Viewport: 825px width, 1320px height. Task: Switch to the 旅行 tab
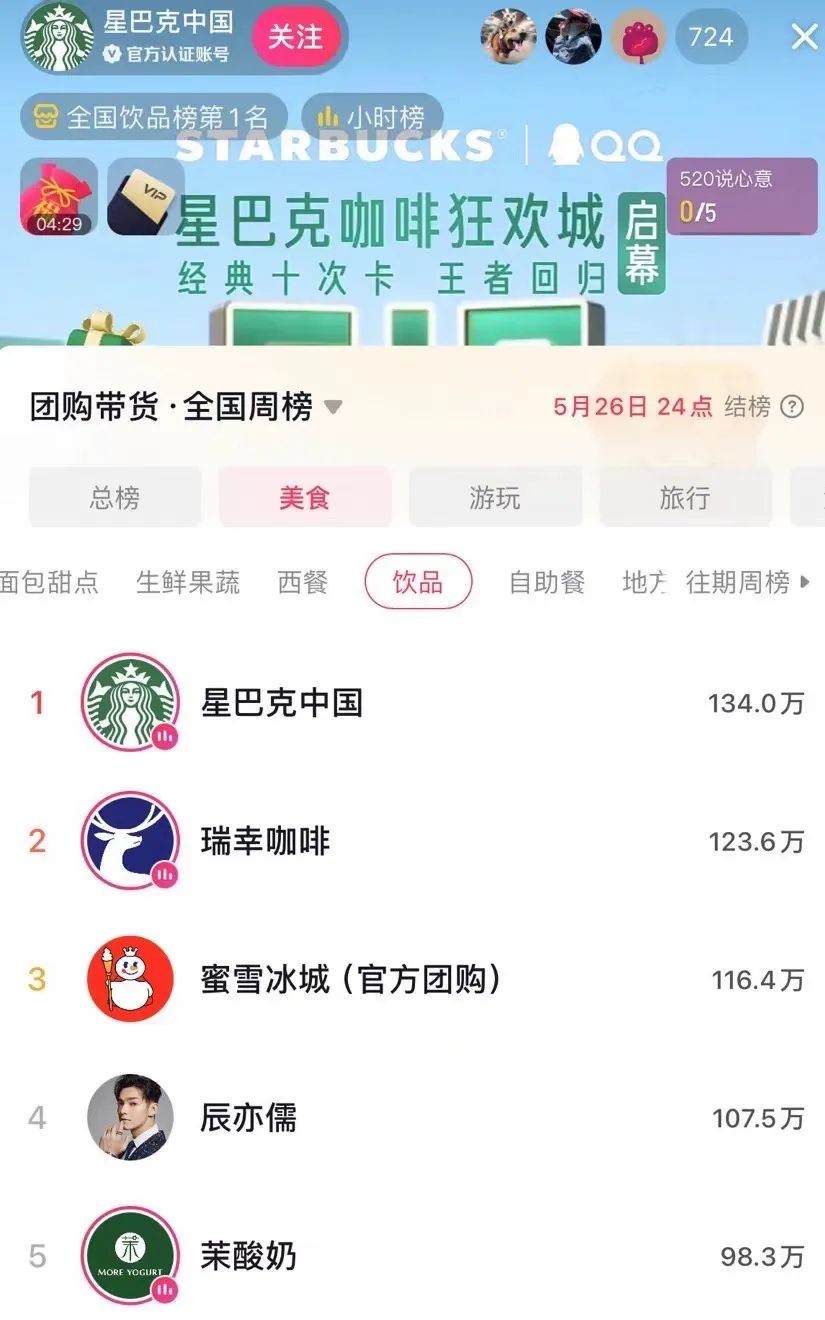click(685, 497)
